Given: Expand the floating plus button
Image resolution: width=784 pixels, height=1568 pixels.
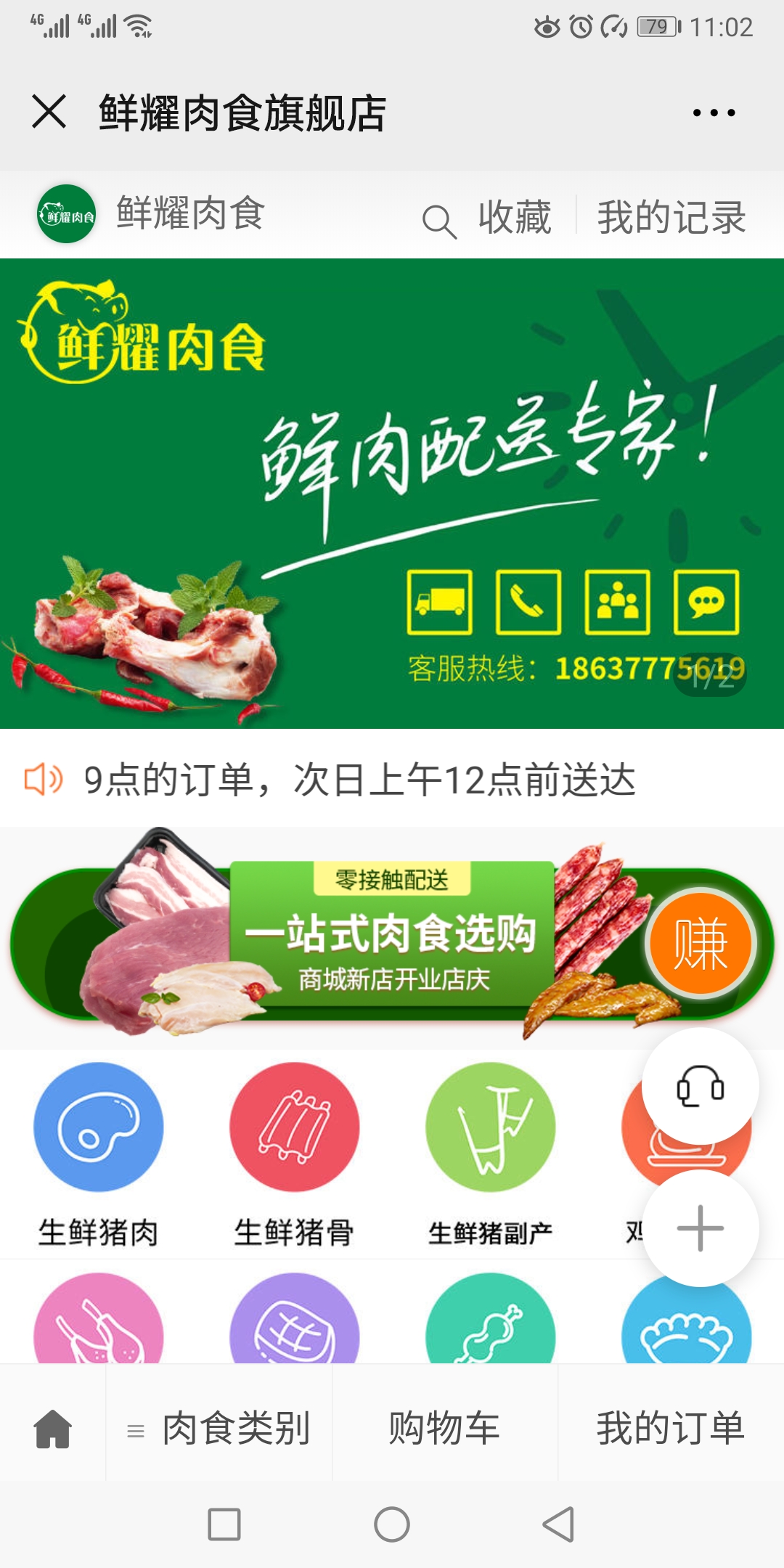Looking at the screenshot, I should click(701, 1228).
